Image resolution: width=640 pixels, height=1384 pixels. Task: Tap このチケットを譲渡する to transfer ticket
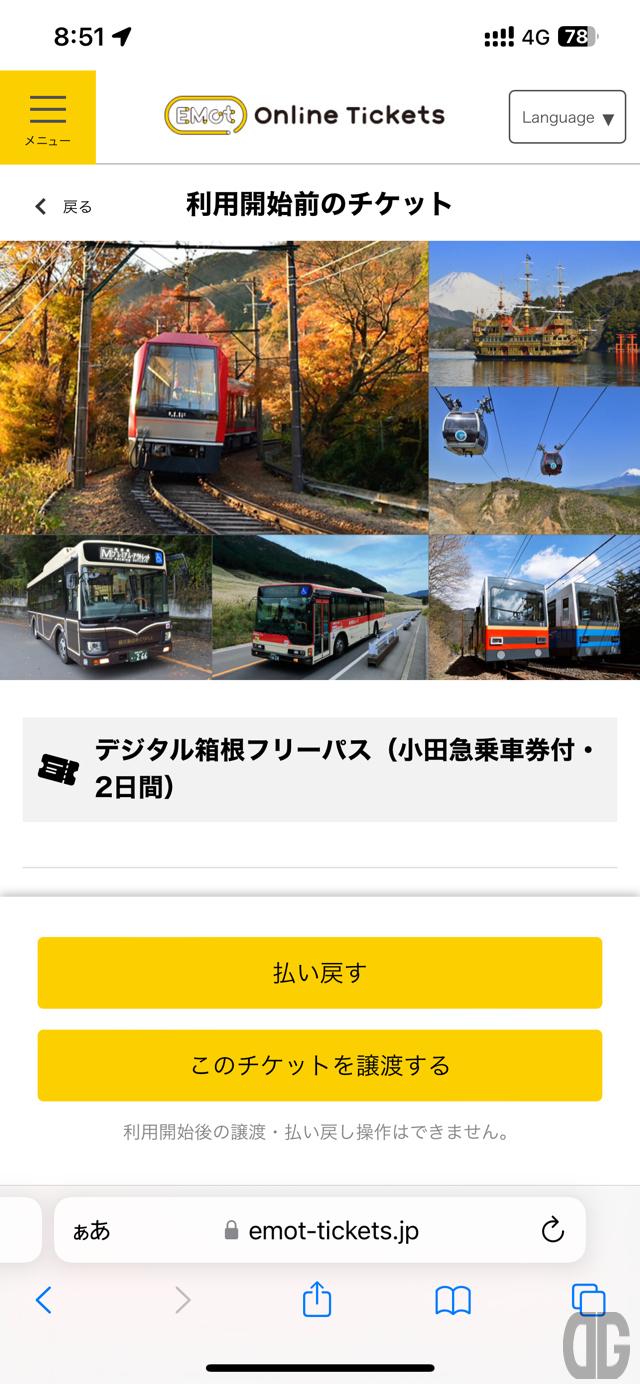tap(320, 1066)
